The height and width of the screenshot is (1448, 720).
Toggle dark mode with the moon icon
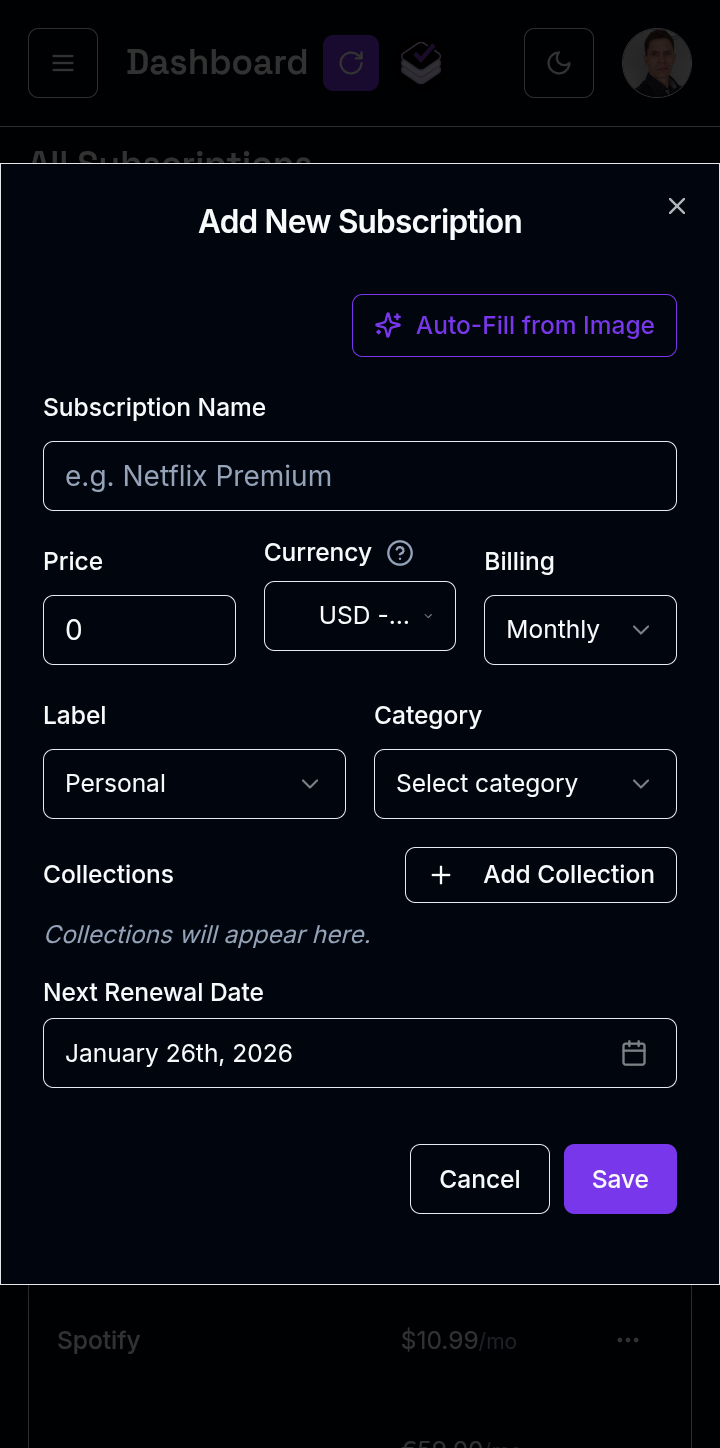[x=558, y=63]
